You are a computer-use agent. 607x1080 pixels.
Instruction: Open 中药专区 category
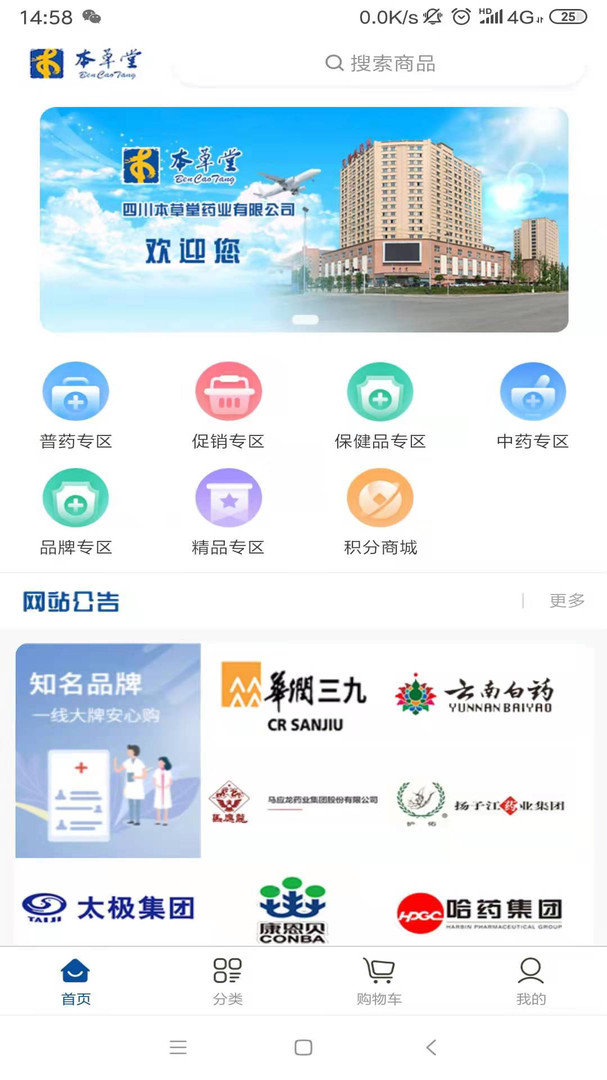click(533, 406)
